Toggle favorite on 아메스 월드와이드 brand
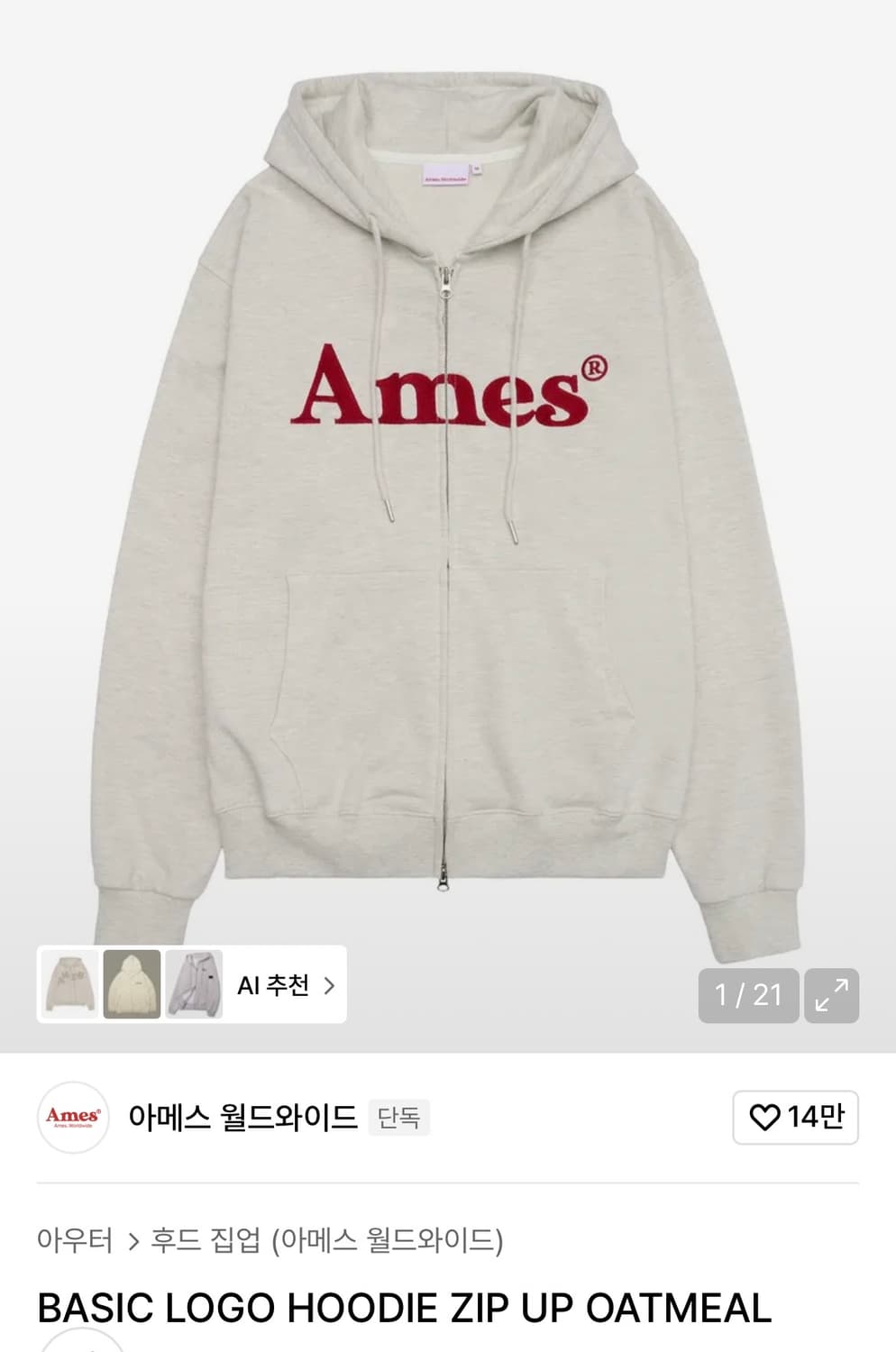896x1352 pixels. tap(796, 1117)
